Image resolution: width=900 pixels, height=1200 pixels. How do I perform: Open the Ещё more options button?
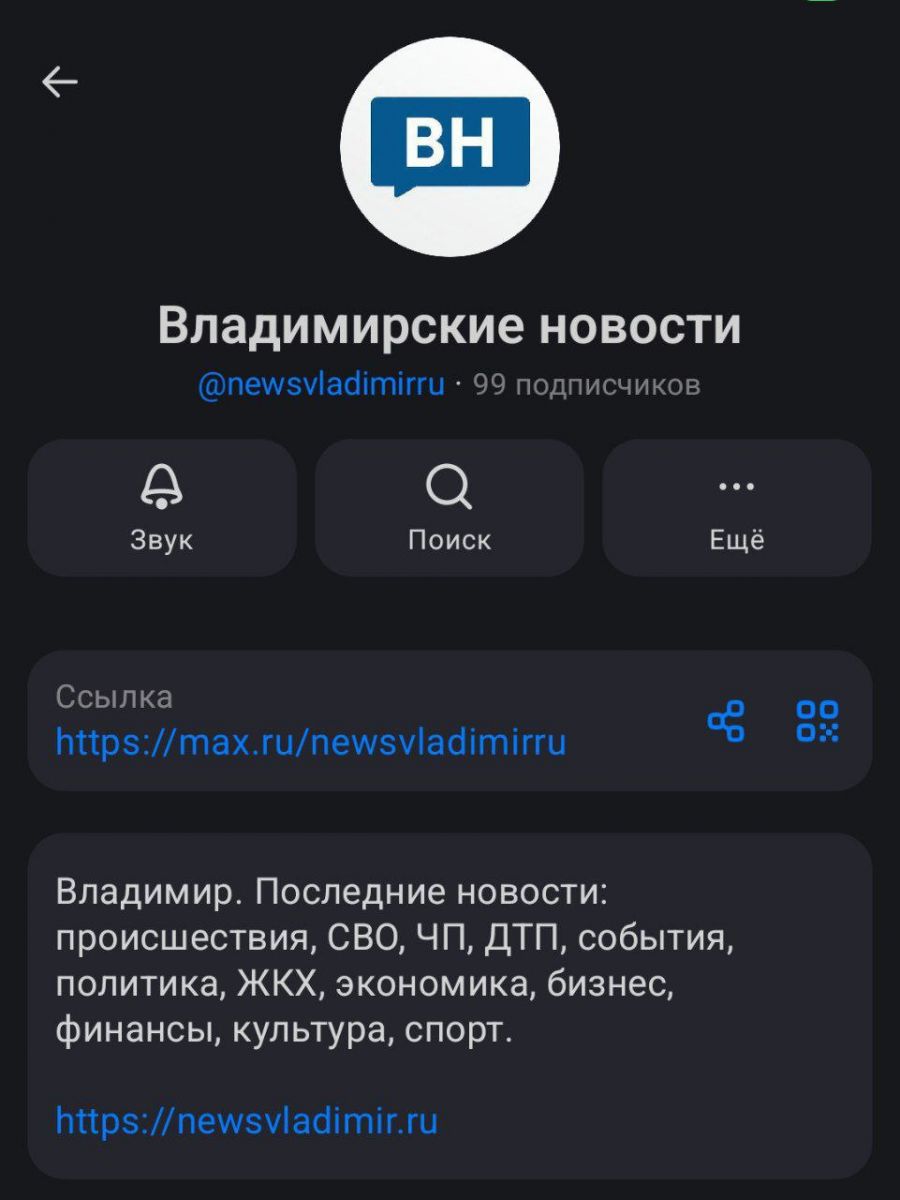tap(737, 508)
